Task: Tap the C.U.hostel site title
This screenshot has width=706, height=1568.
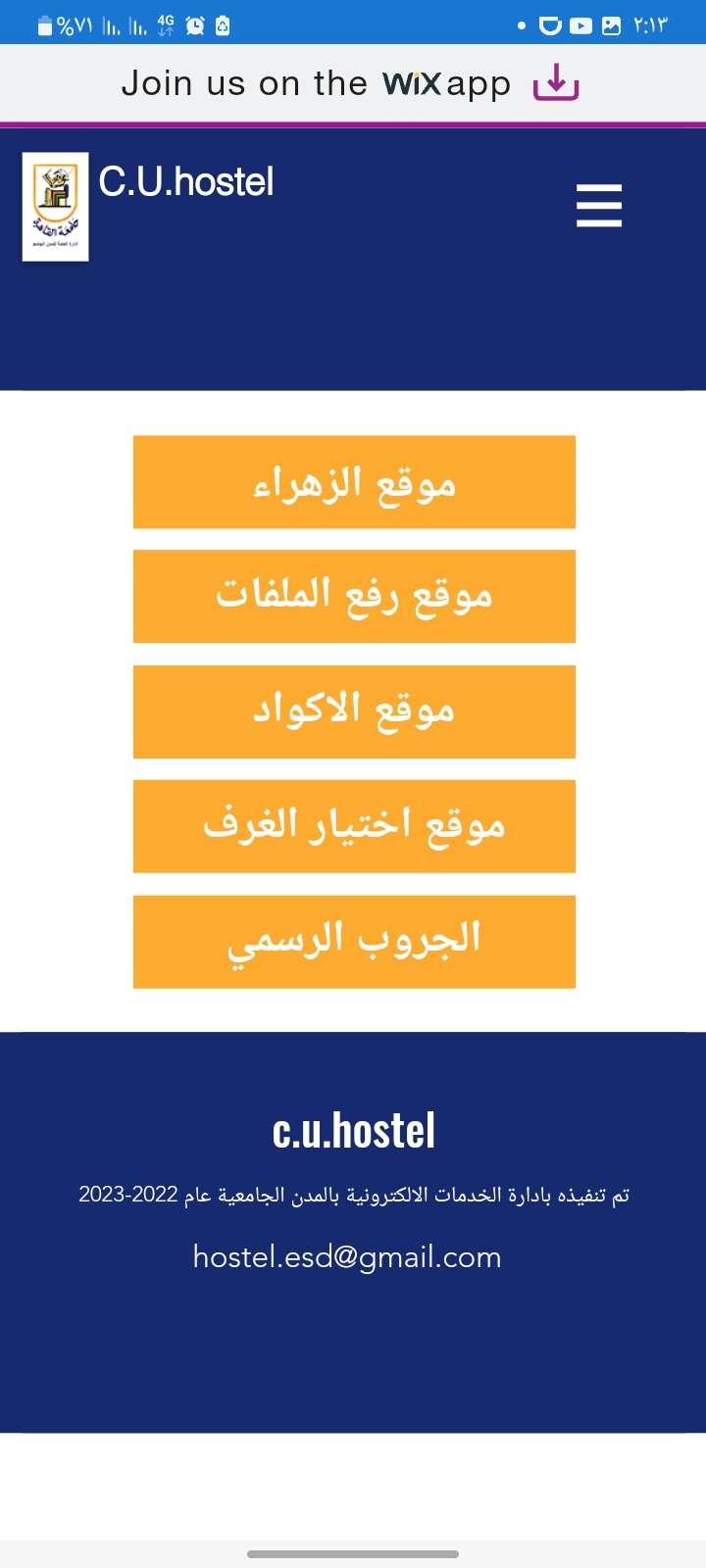Action: coord(186,182)
